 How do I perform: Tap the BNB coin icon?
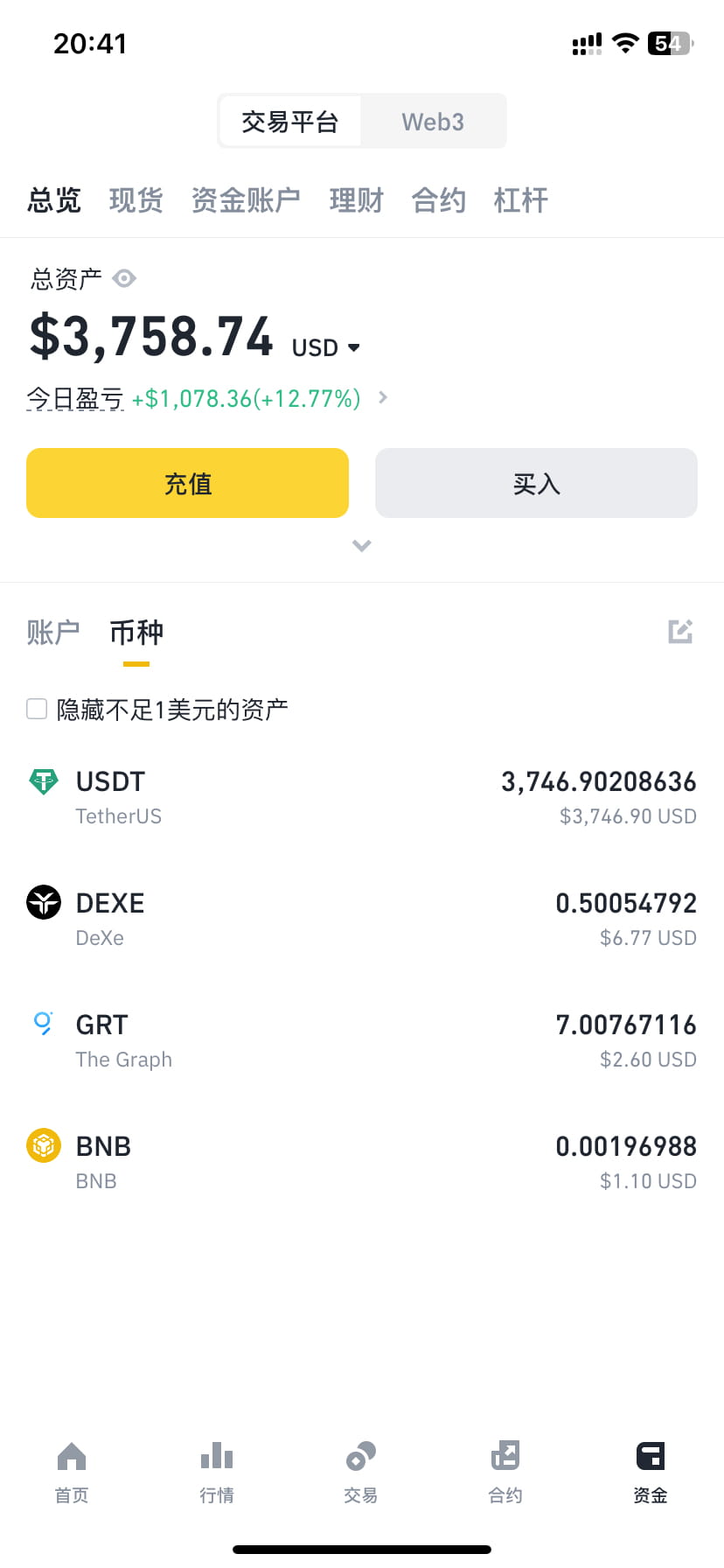[x=43, y=1145]
